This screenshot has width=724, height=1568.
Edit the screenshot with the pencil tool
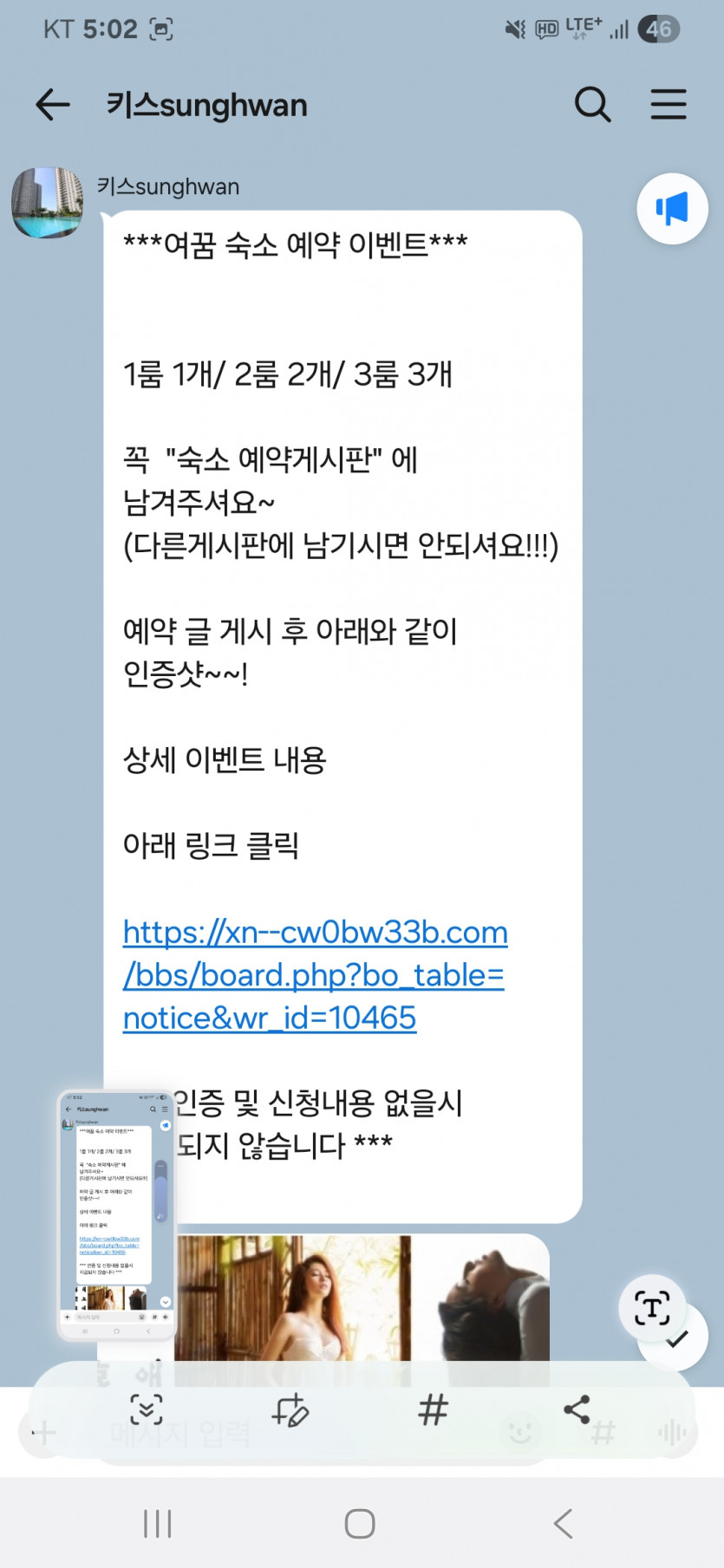[290, 1409]
